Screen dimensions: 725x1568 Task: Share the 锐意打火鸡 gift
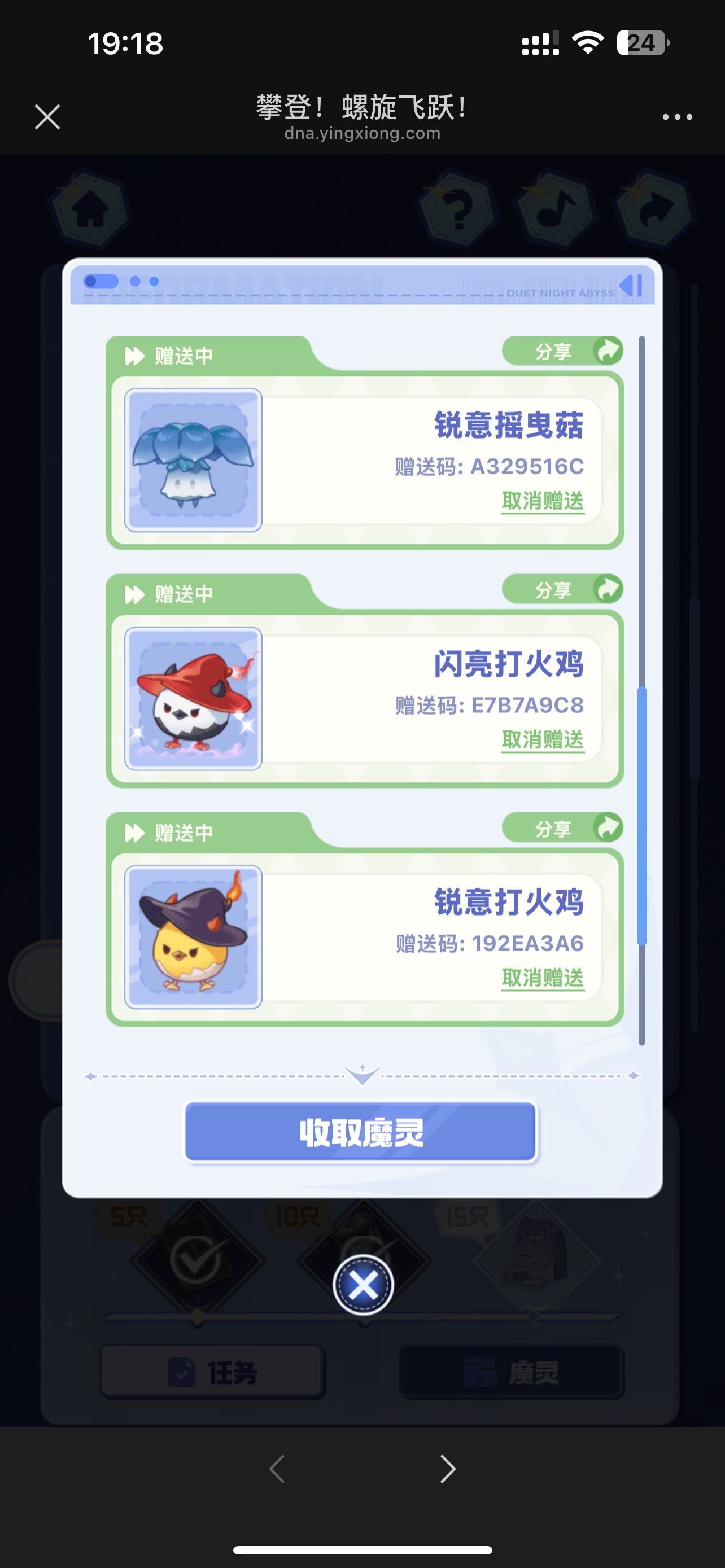(x=562, y=828)
